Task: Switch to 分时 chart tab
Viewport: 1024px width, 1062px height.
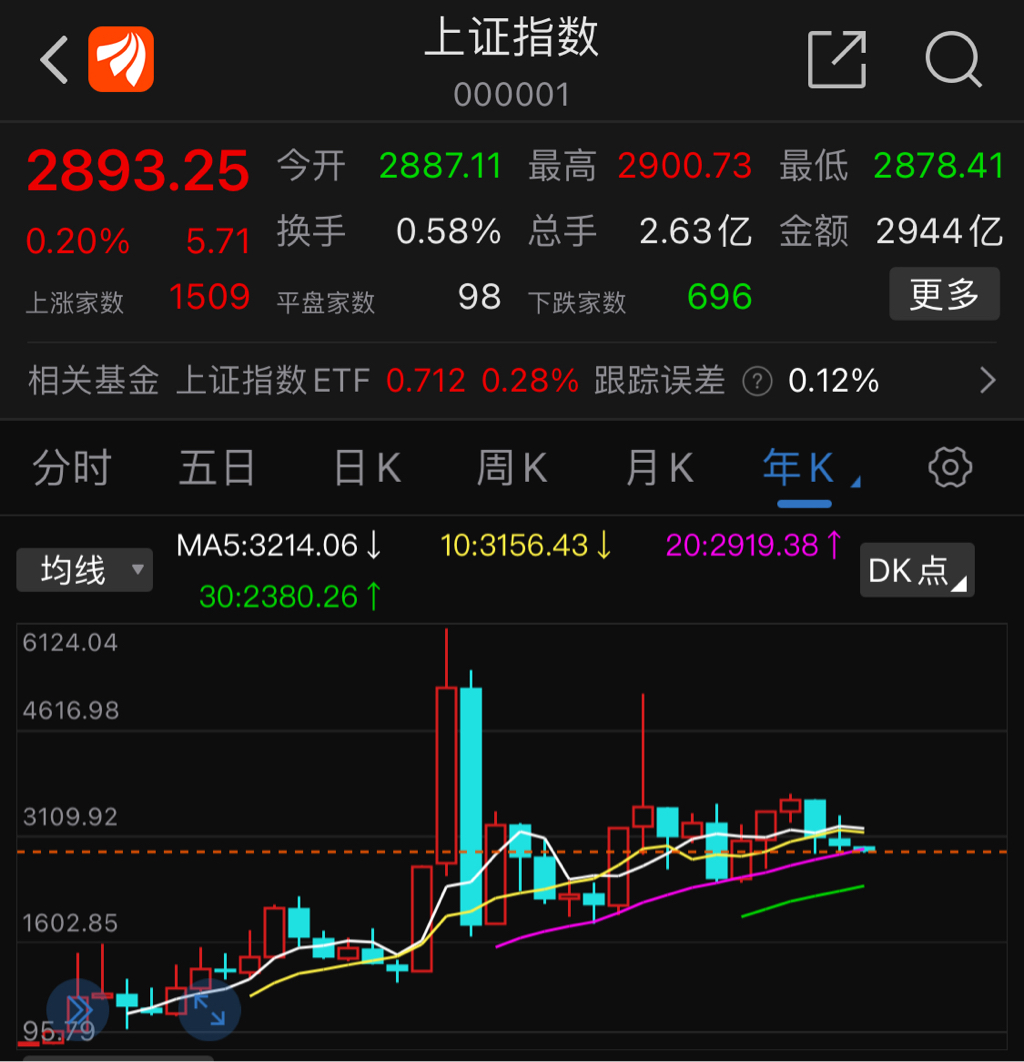Action: click(71, 467)
